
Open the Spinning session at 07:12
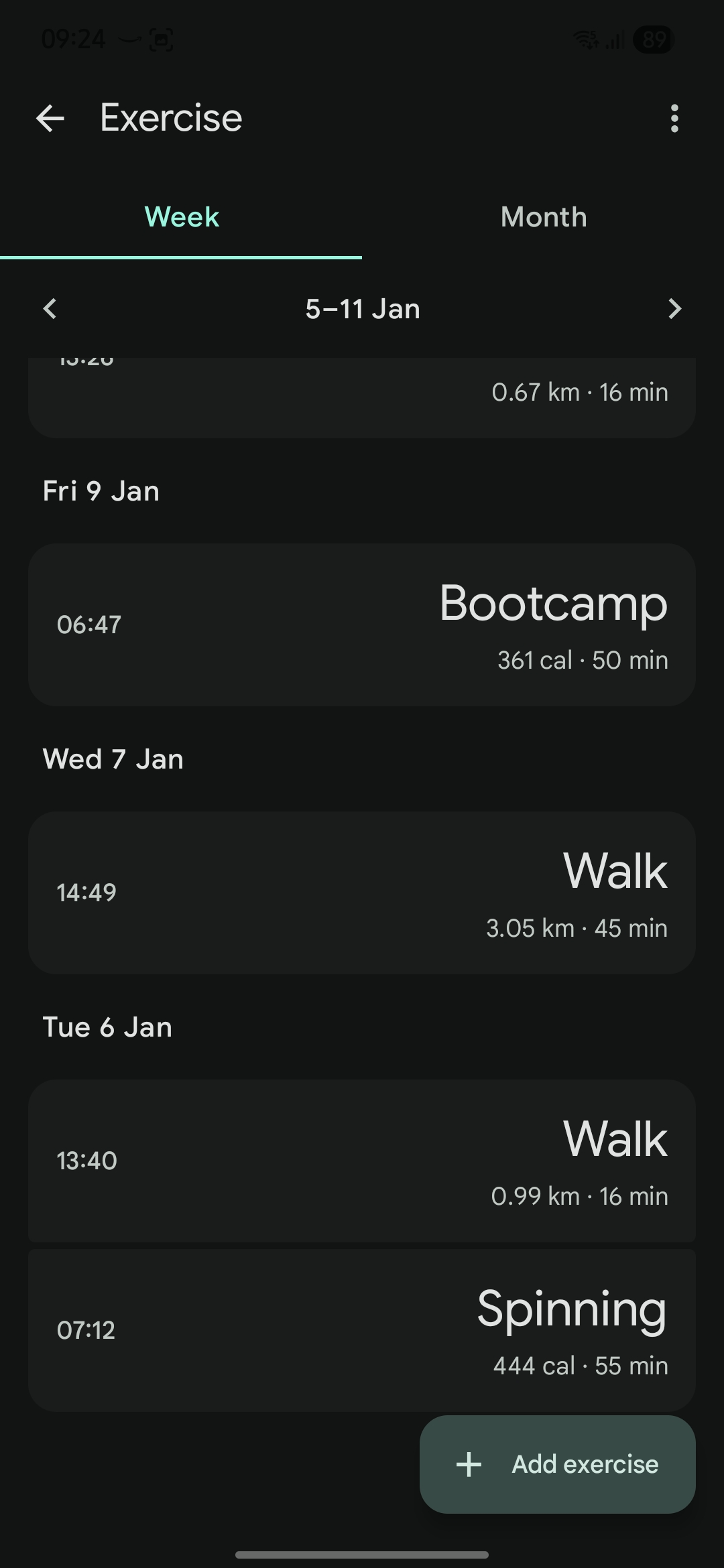point(268,1330)
